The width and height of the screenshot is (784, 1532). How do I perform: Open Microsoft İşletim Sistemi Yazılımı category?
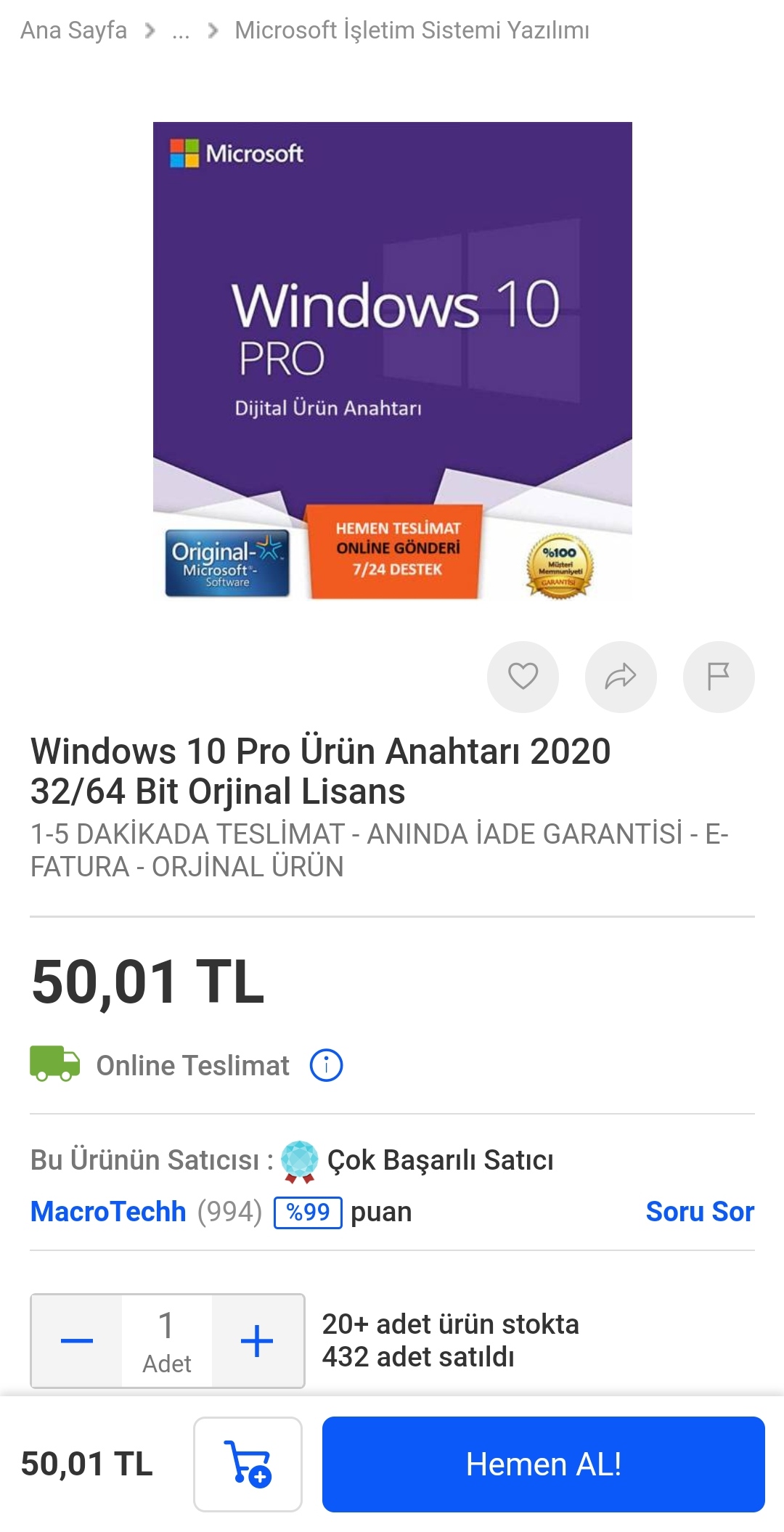412,30
